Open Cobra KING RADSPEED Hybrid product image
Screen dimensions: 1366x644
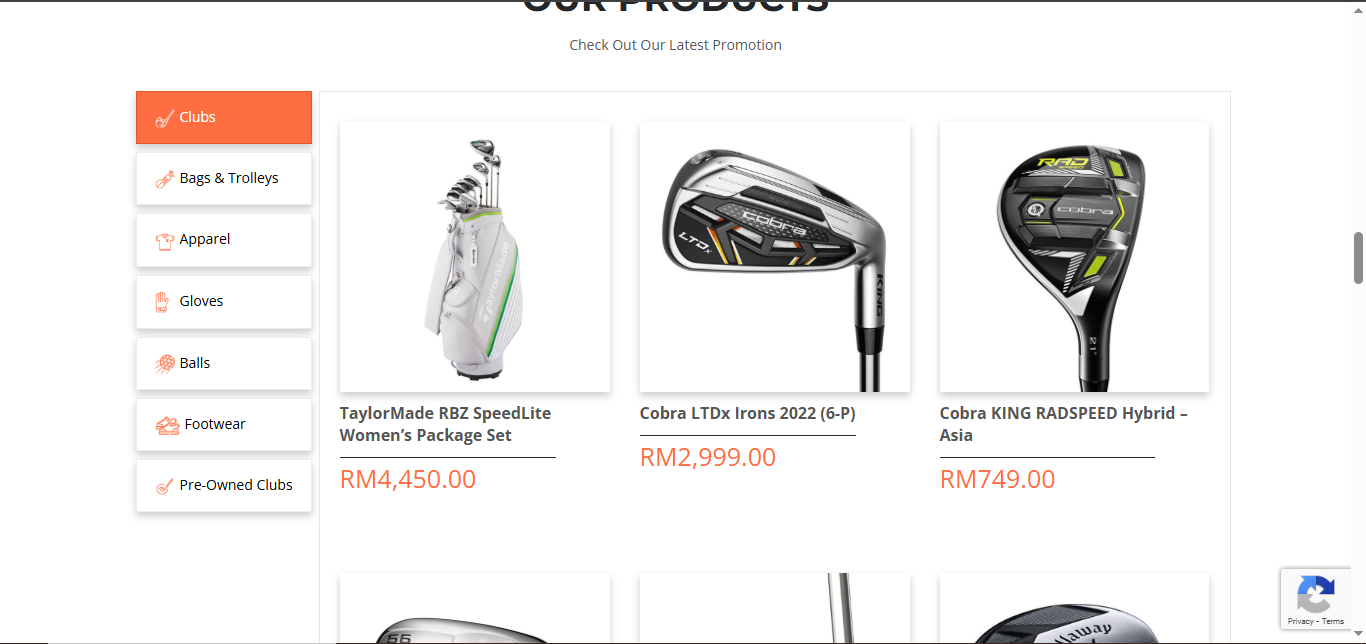click(1074, 257)
